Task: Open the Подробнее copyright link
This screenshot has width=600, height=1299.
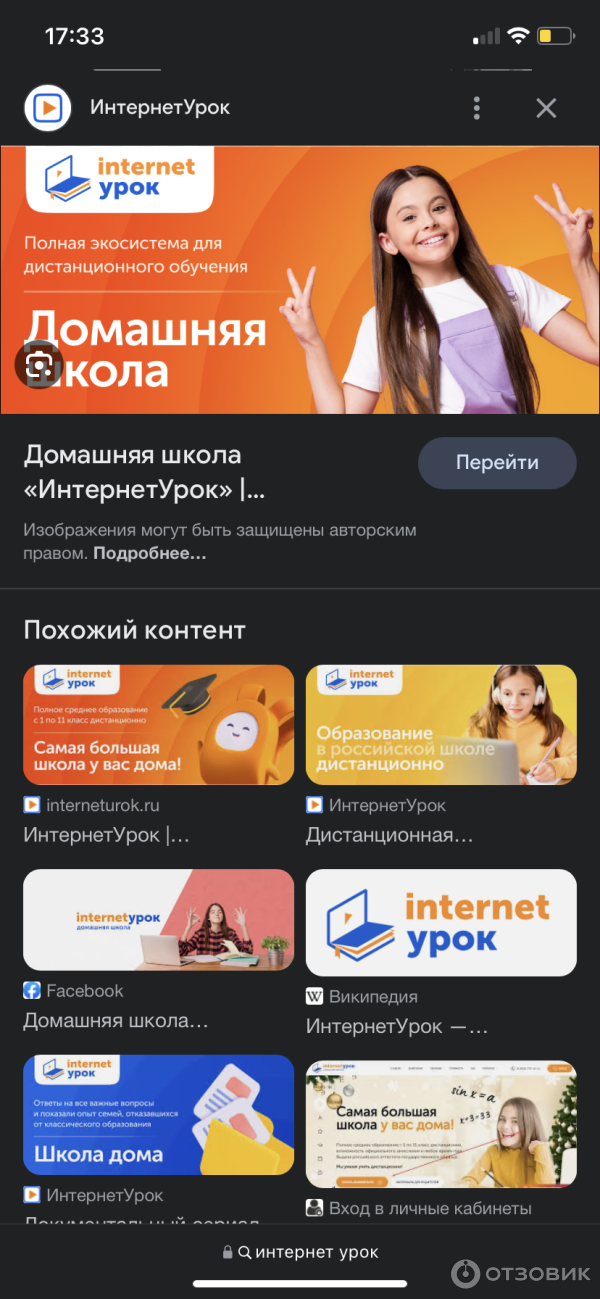Action: click(x=150, y=552)
